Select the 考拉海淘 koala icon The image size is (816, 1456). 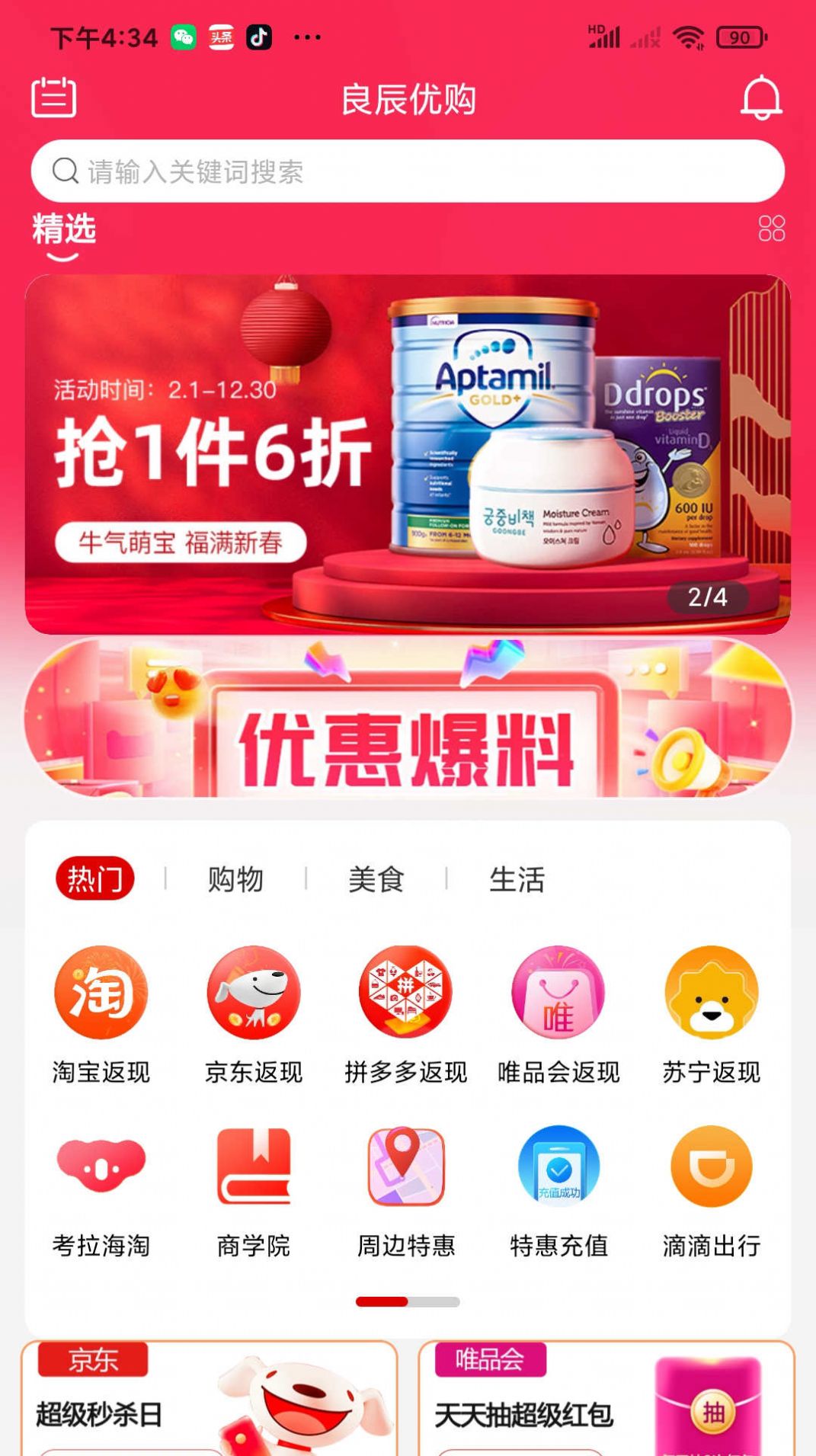(101, 1167)
